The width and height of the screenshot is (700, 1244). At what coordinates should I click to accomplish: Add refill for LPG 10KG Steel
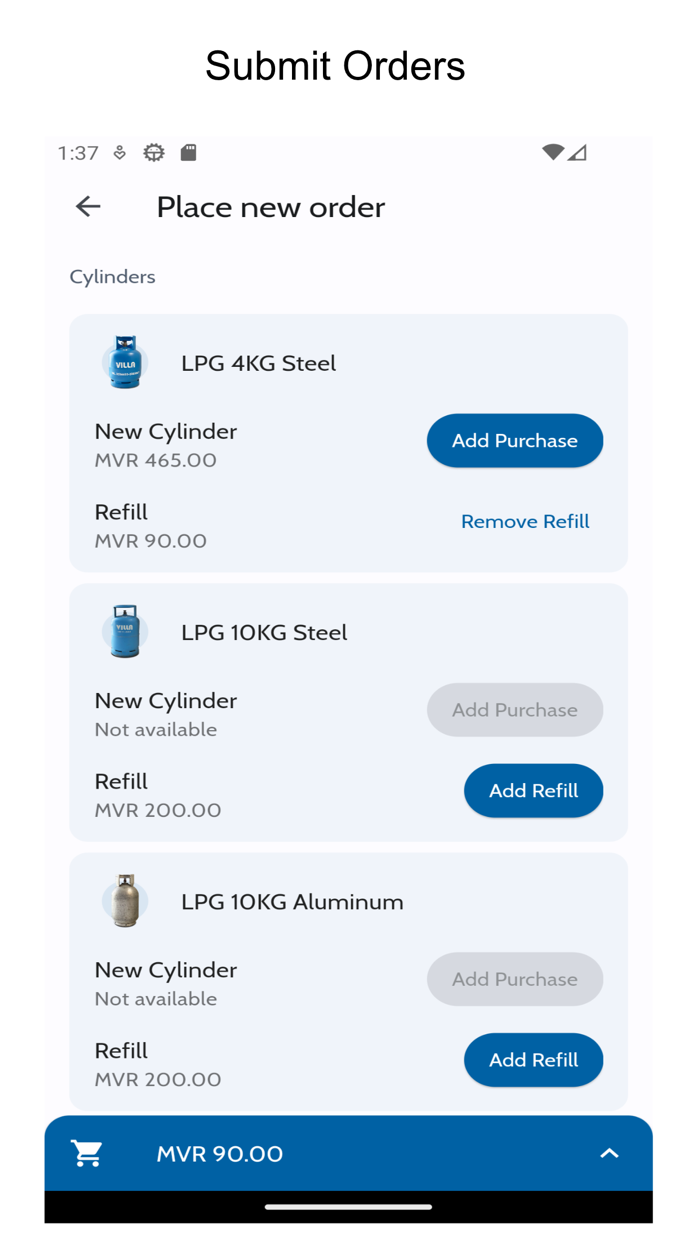533,791
